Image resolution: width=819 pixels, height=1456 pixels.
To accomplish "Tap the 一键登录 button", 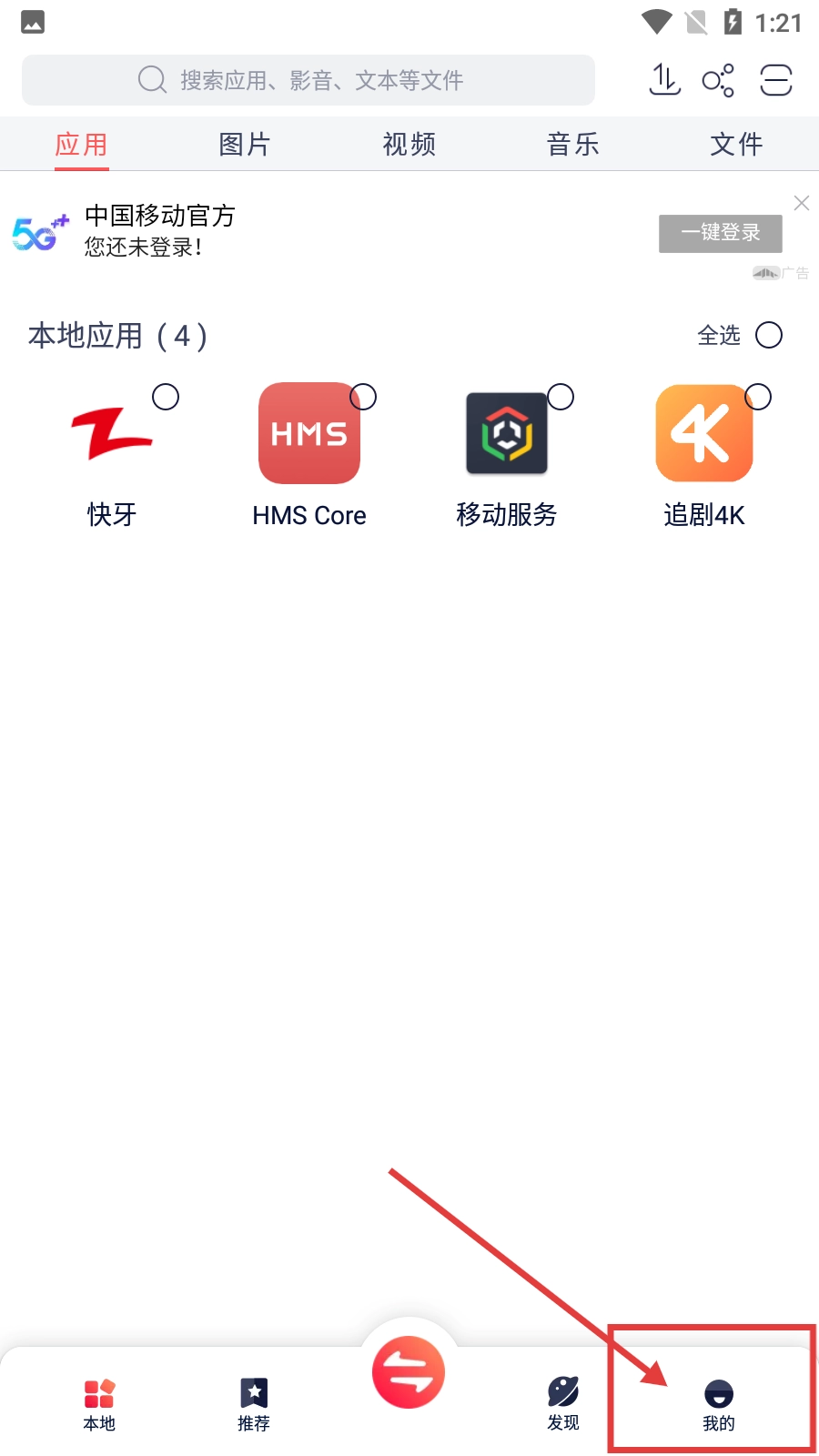I will [720, 233].
